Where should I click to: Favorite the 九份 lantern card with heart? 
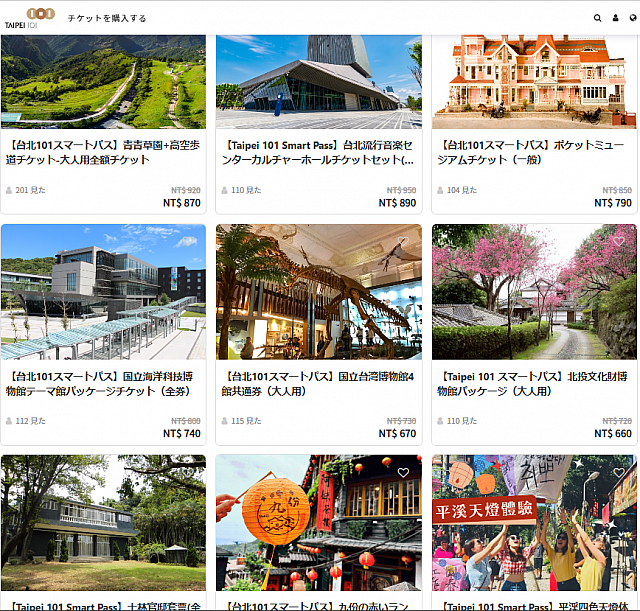pos(403,473)
